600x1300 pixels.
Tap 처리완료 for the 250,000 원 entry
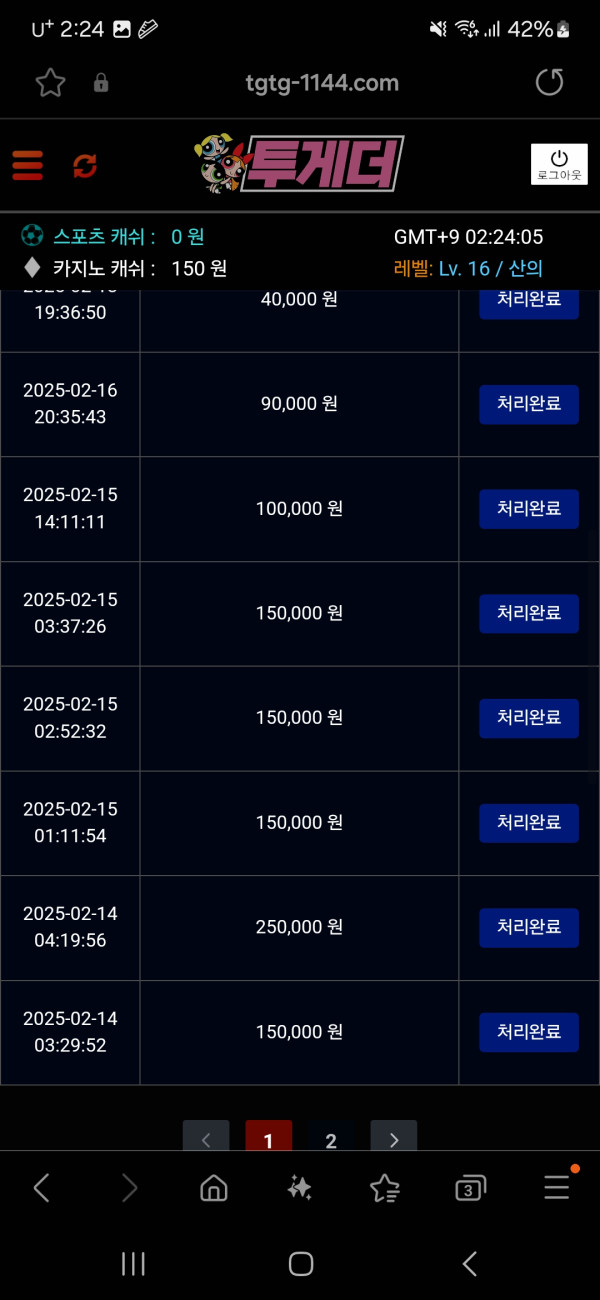(x=529, y=928)
